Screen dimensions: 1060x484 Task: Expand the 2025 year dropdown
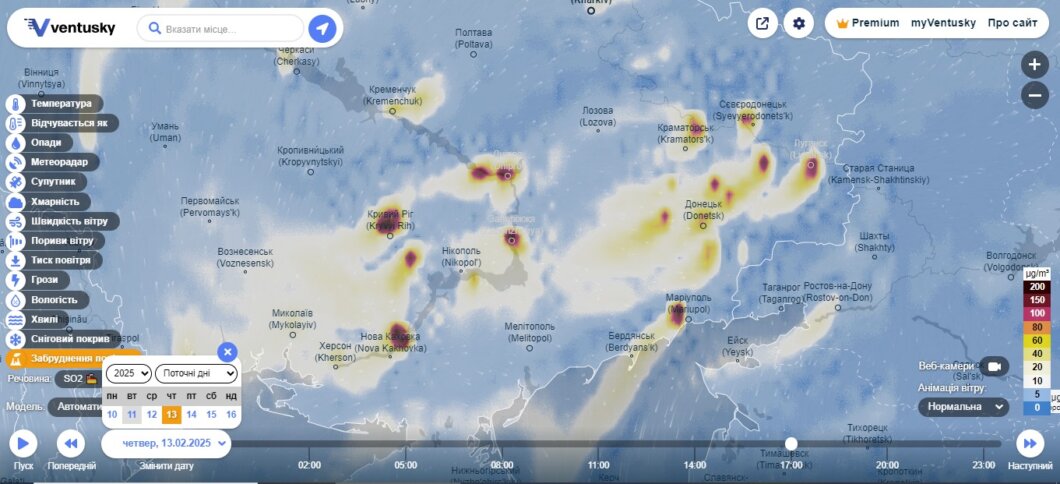[131, 373]
